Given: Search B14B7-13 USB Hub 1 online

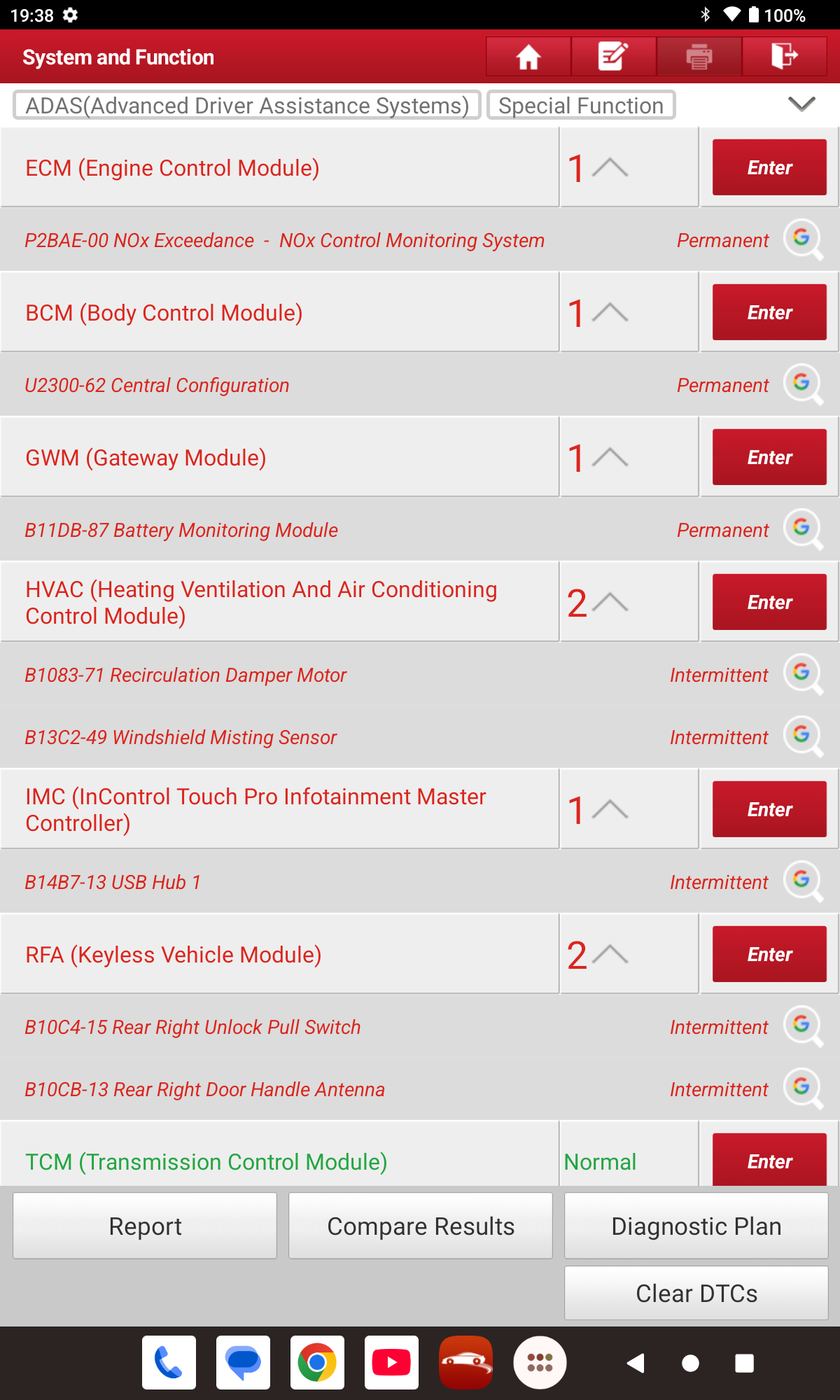Looking at the screenshot, I should click(x=802, y=881).
